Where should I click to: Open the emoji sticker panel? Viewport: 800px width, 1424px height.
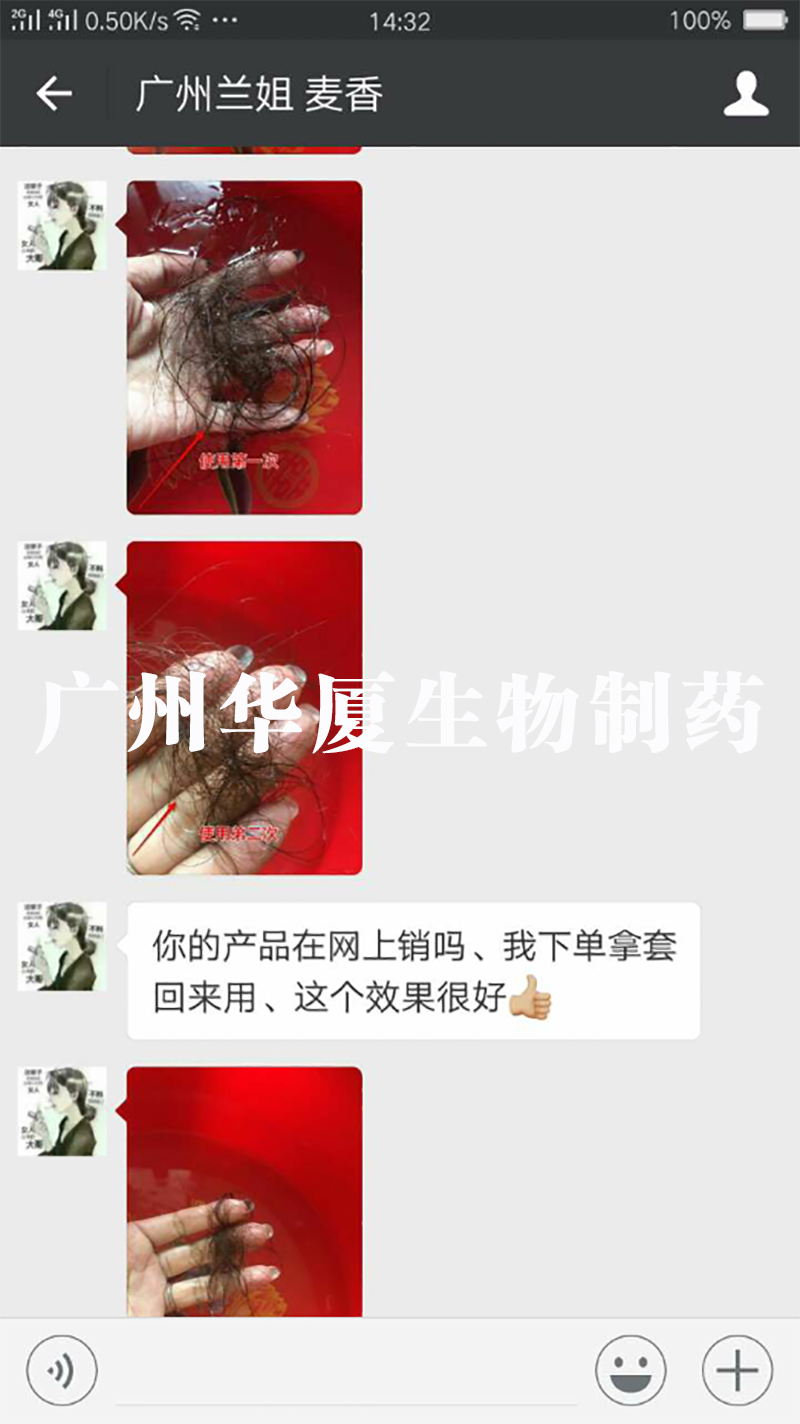click(630, 1370)
